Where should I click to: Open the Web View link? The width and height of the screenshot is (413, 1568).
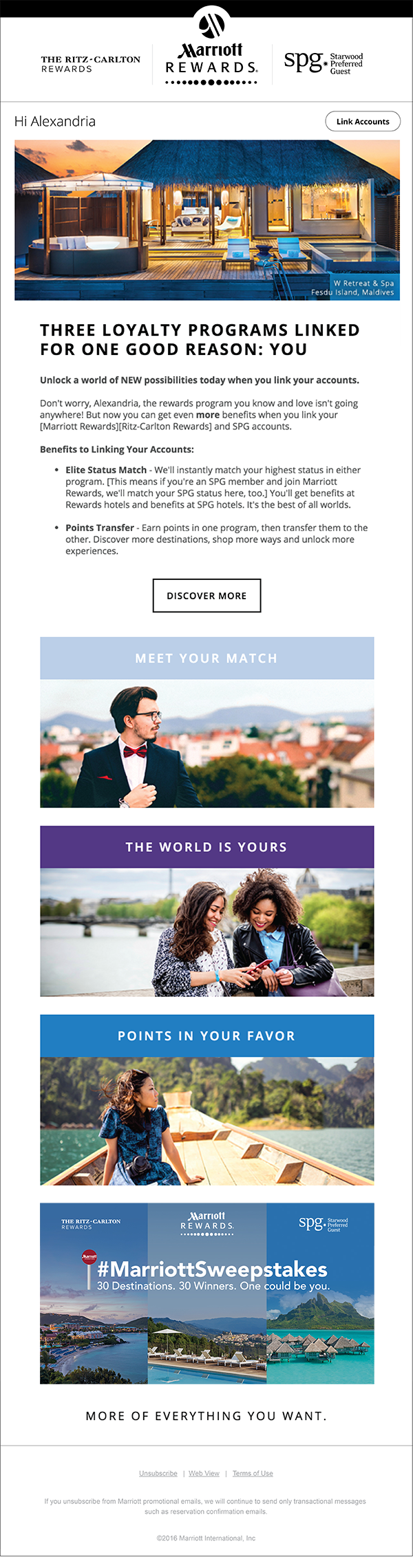(204, 1473)
